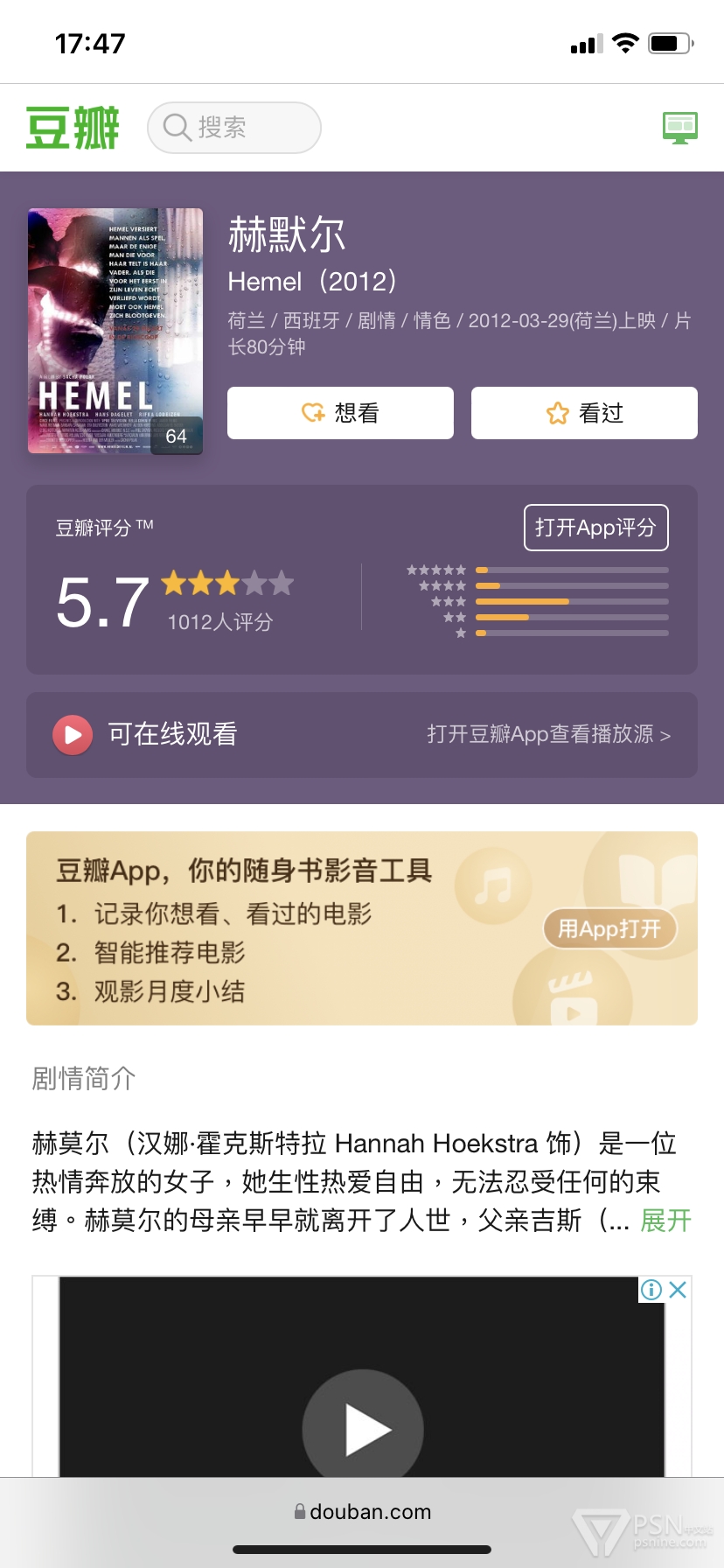The width and height of the screenshot is (724, 1568).
Task: Open the 搜索 search box
Action: [x=234, y=128]
